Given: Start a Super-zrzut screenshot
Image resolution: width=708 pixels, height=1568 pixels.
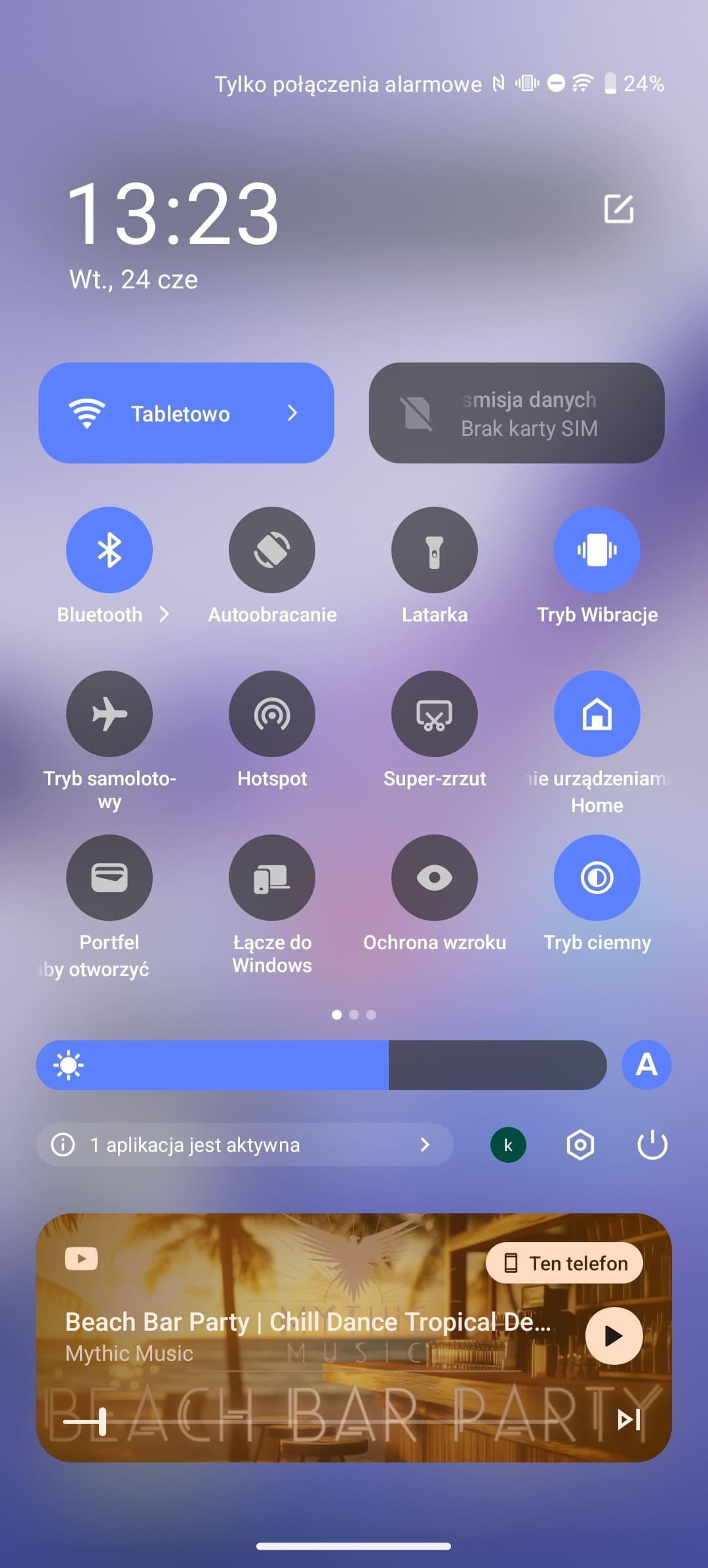Looking at the screenshot, I should (x=435, y=714).
